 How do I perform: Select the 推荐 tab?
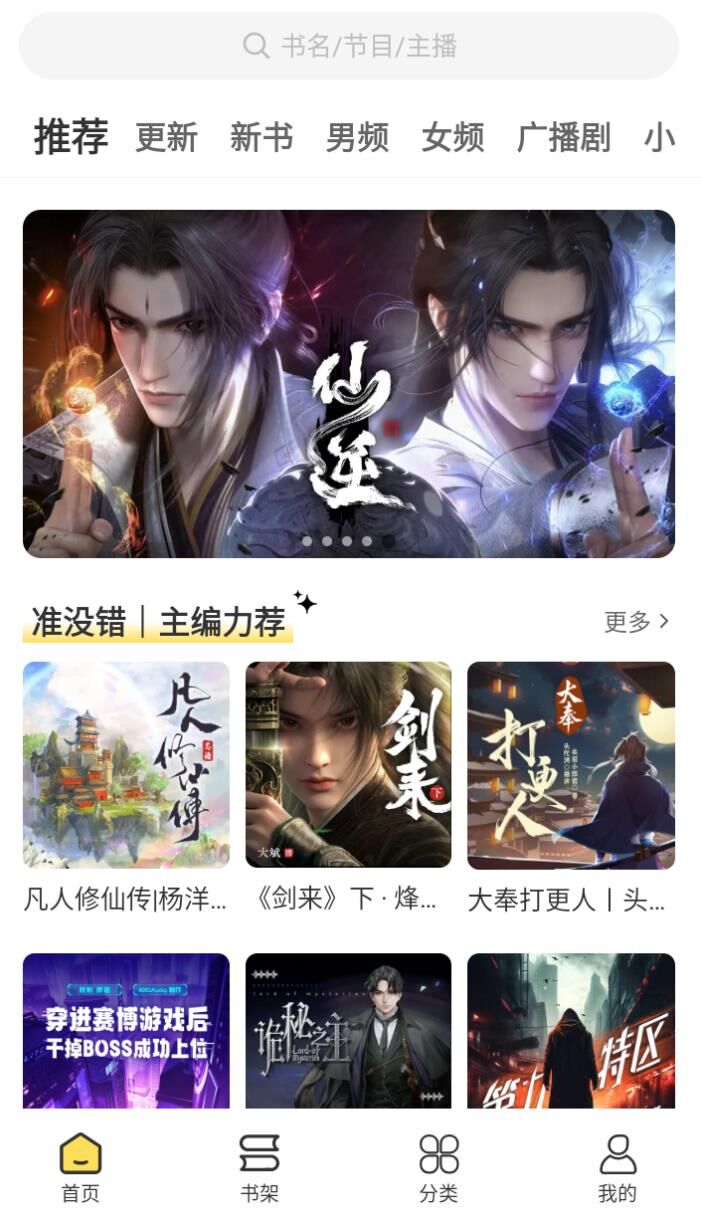(x=71, y=136)
